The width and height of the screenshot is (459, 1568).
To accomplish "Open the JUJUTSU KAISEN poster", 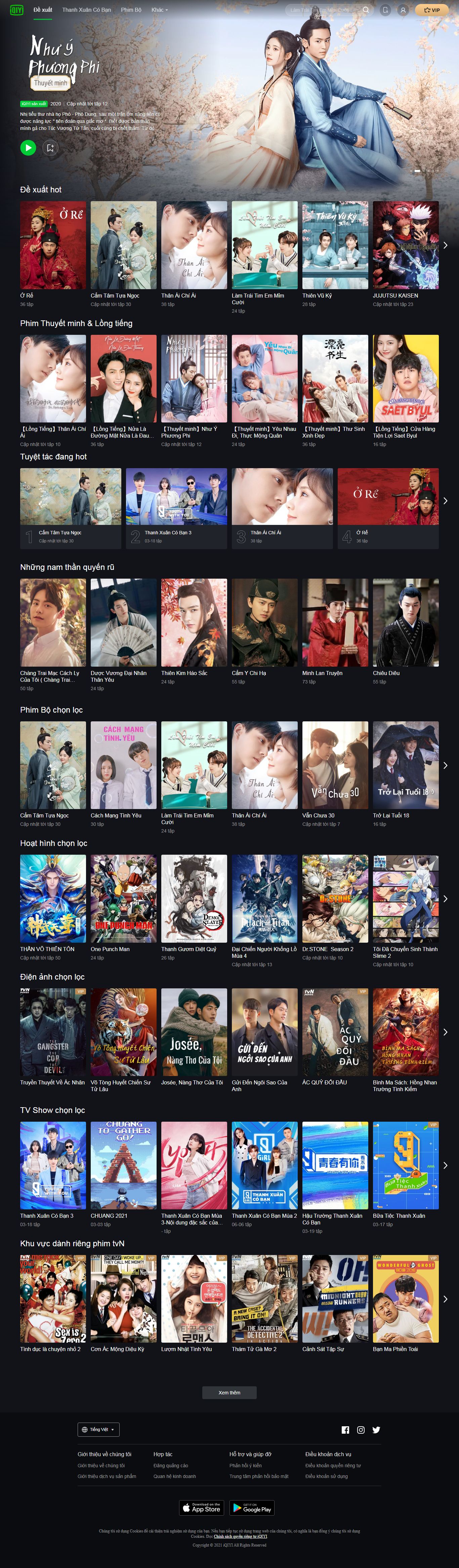I will 406,245.
